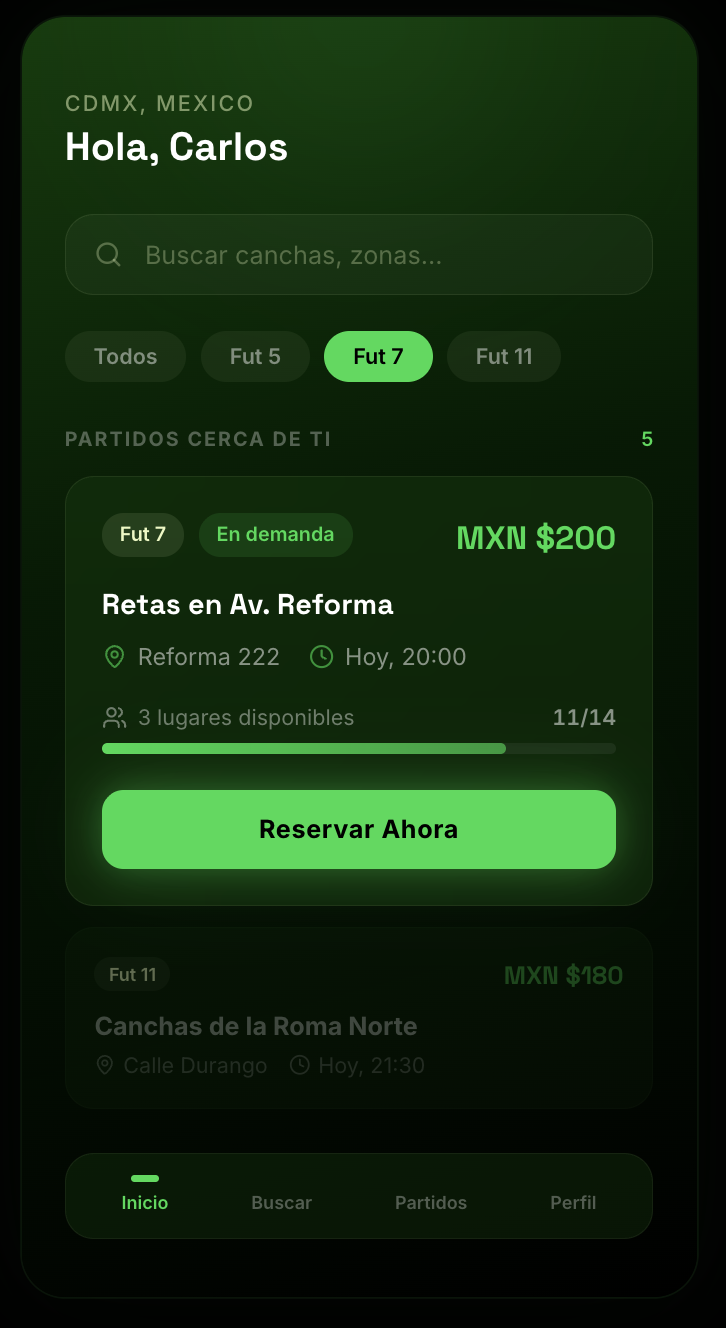Click the Fut 7 tag on Reforma card
Screen dimensions: 726x1328
tap(142, 534)
